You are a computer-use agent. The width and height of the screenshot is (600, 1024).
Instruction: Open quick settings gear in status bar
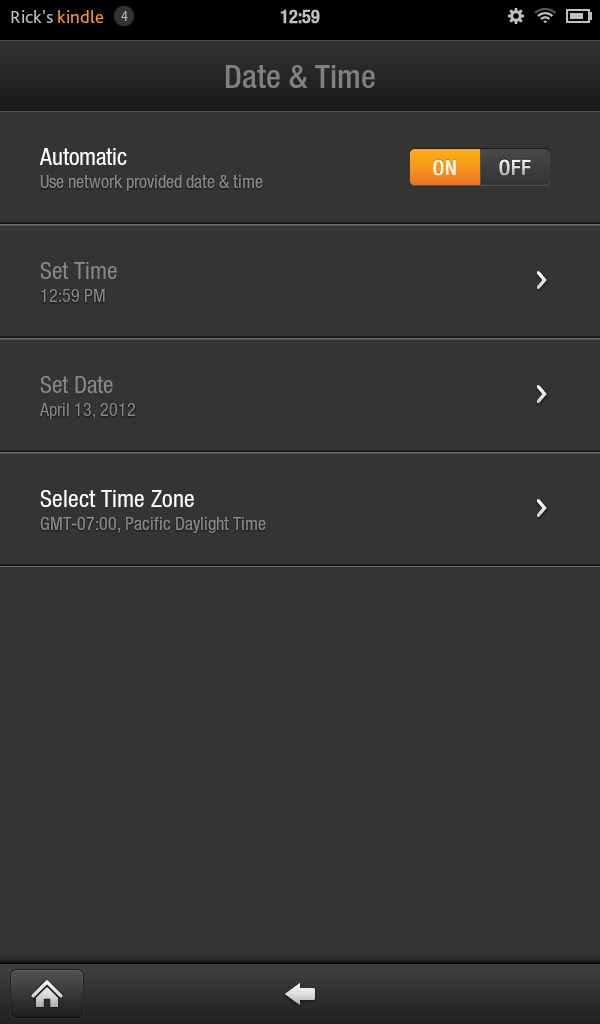(x=516, y=16)
